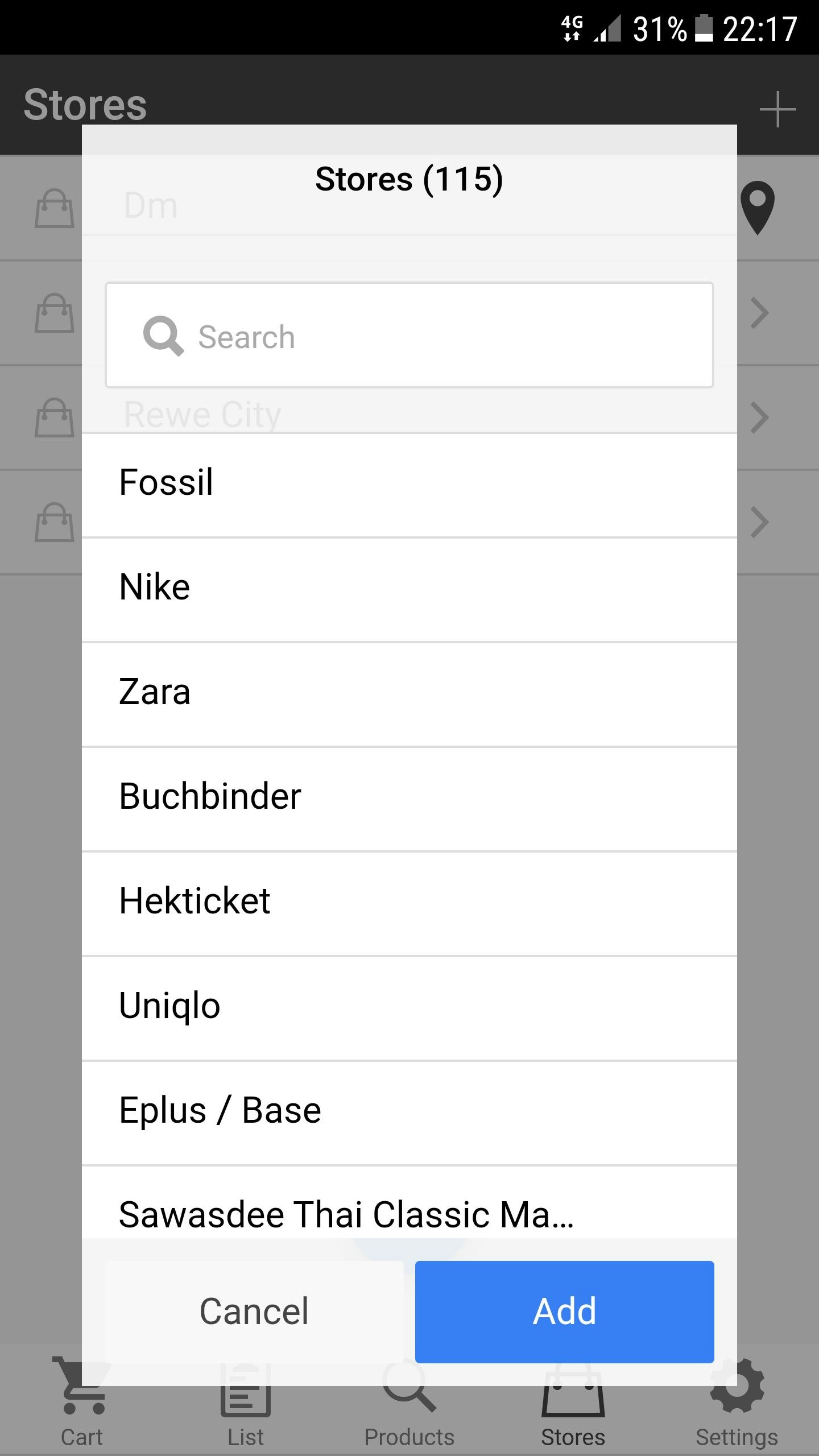Select Fossil from the store list
Viewport: 819px width, 1456px height.
click(x=409, y=482)
